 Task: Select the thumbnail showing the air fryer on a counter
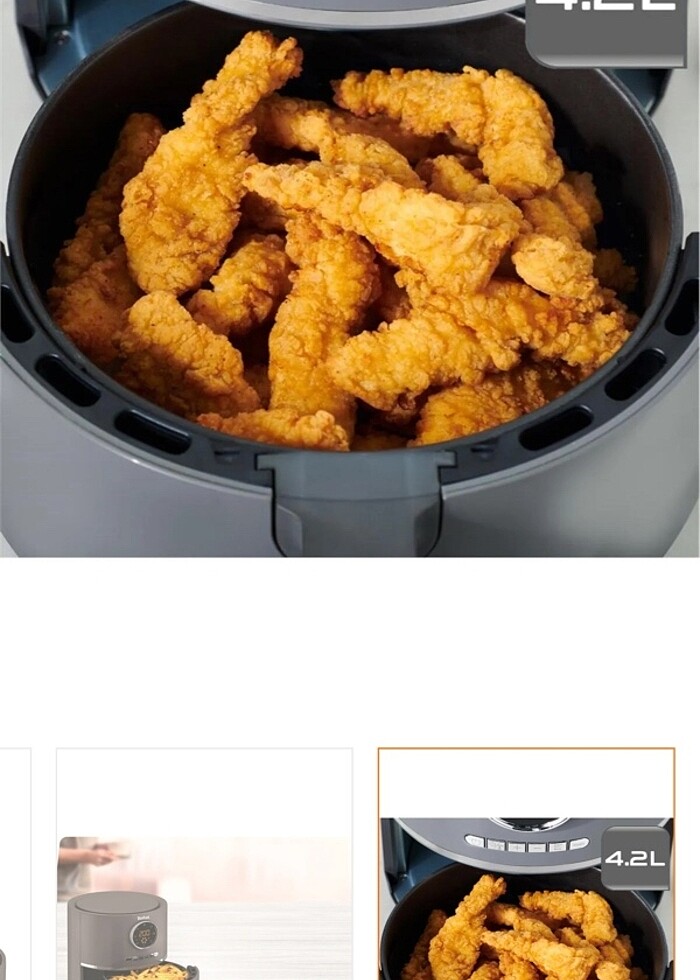(204, 864)
